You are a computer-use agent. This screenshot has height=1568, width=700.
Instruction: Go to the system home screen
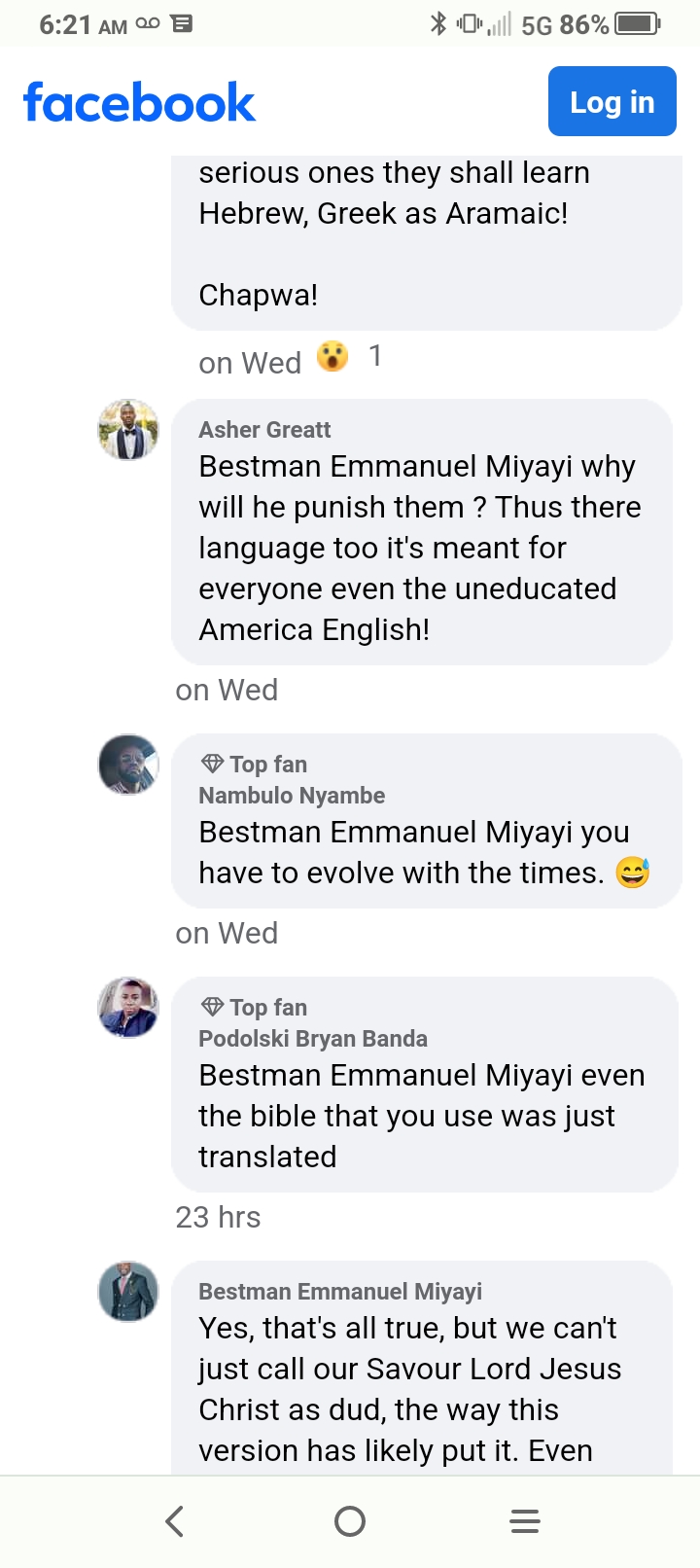(350, 1521)
